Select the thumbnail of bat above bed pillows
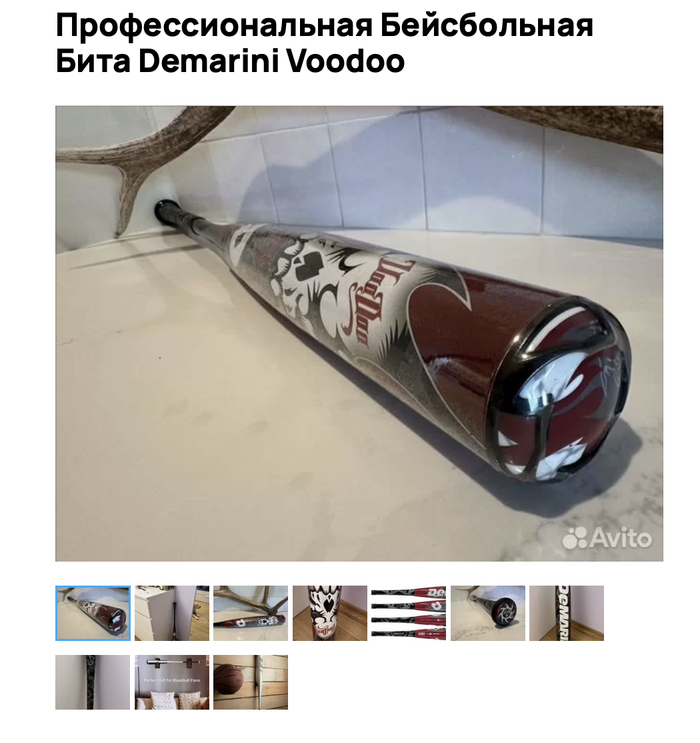 [x=172, y=682]
